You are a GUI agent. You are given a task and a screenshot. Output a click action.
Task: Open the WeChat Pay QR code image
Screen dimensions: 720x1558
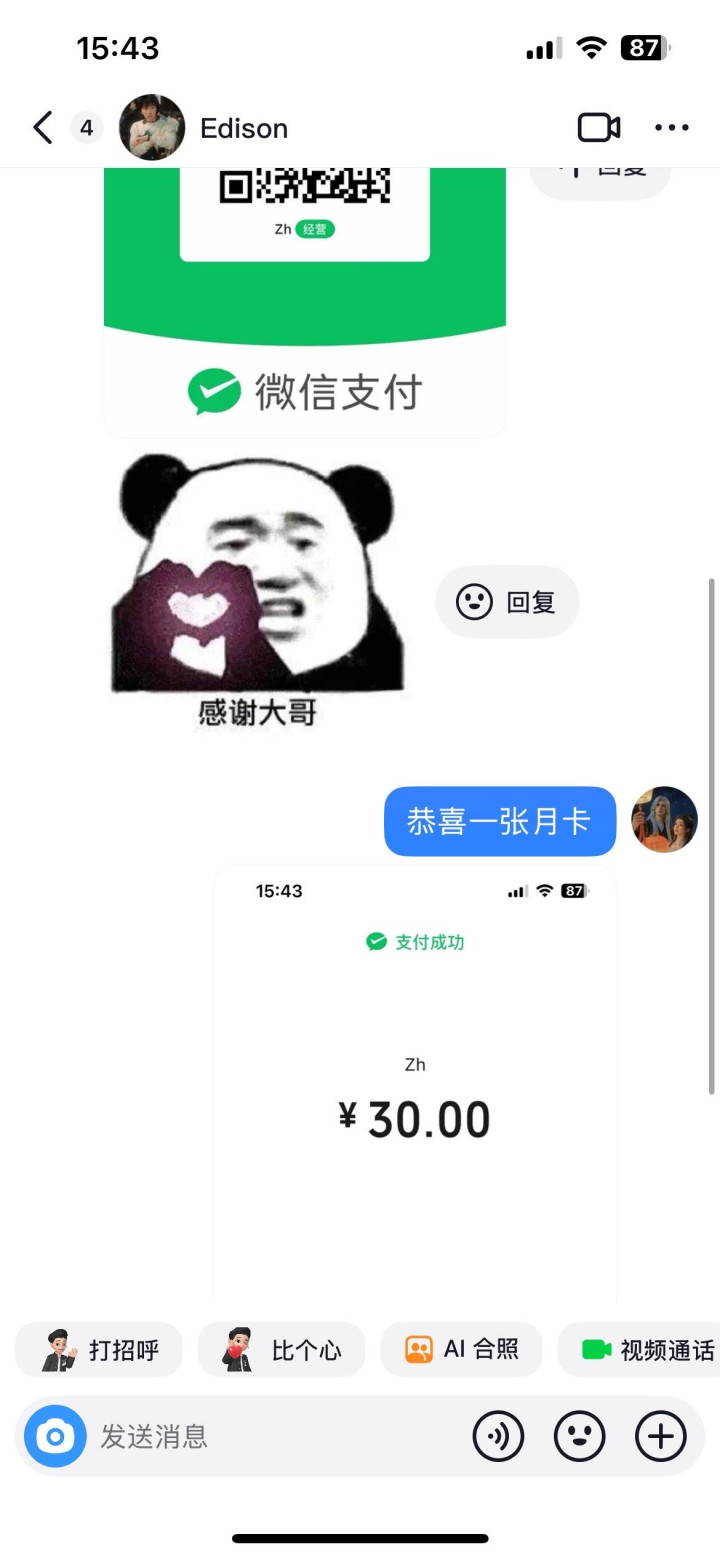click(305, 302)
